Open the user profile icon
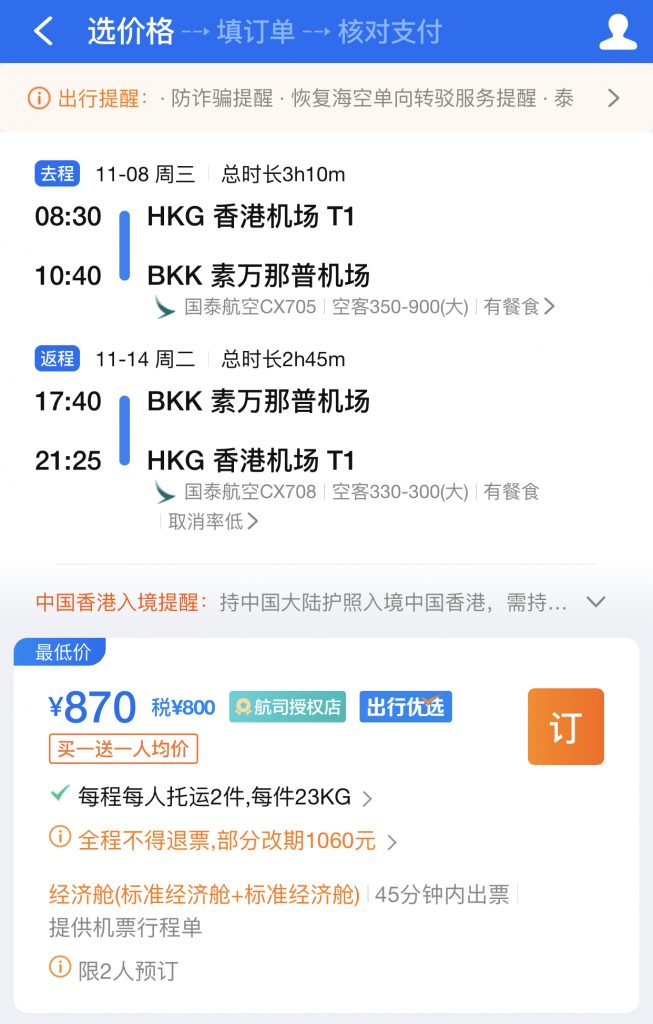This screenshot has height=1024, width=653. tap(617, 32)
